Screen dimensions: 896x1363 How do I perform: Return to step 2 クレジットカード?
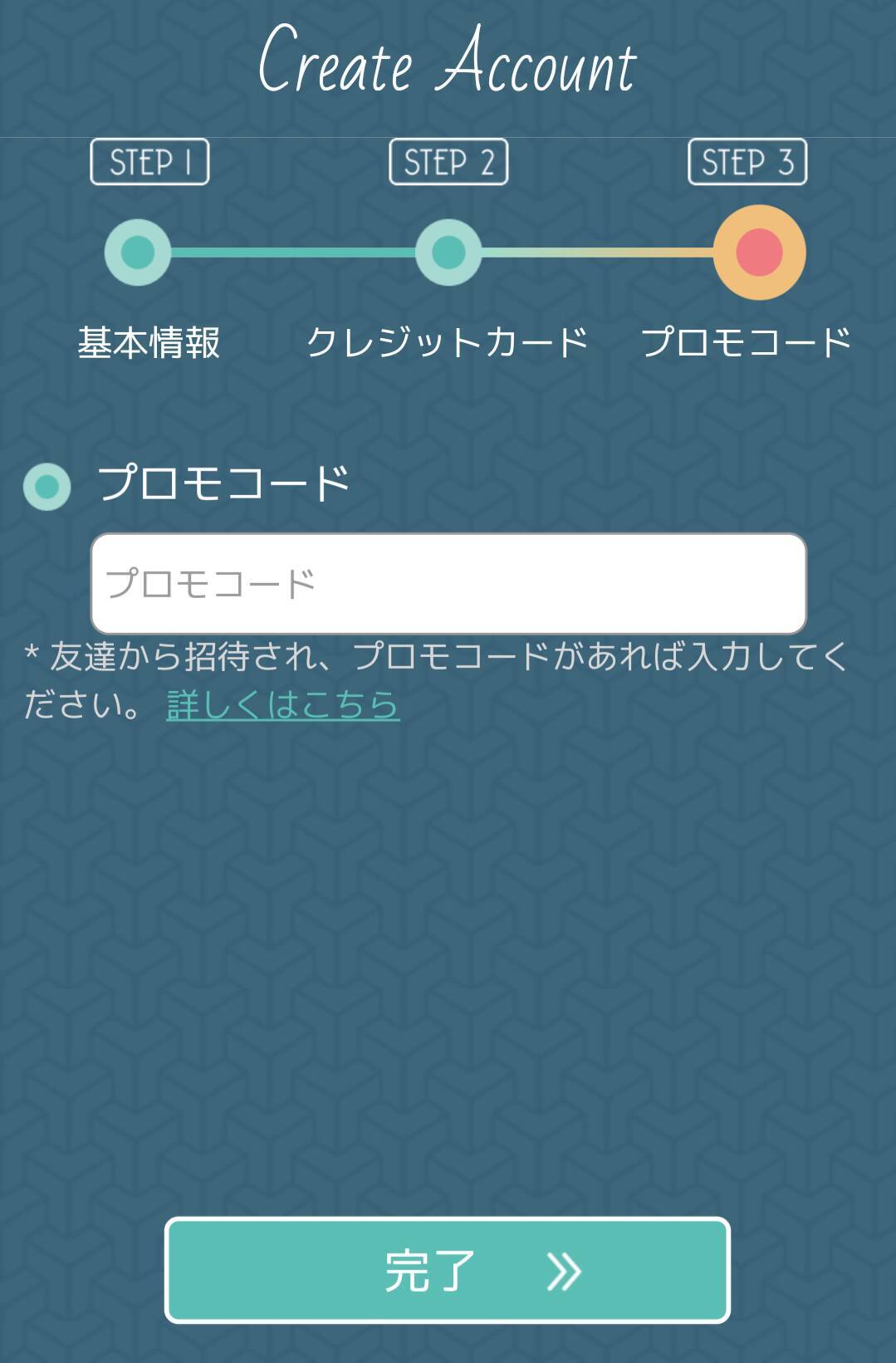448,252
